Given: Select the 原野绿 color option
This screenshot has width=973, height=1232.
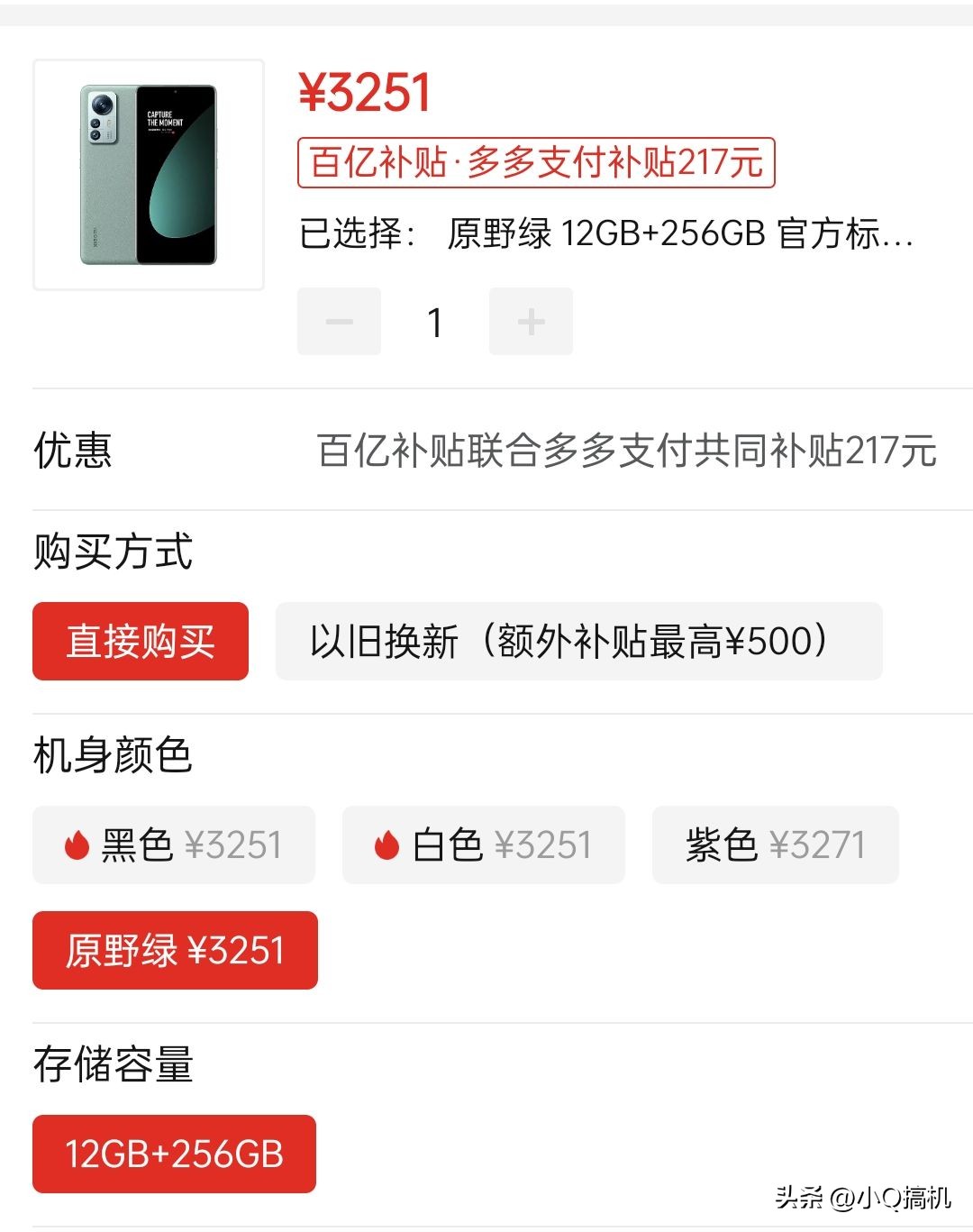Looking at the screenshot, I should [x=174, y=950].
